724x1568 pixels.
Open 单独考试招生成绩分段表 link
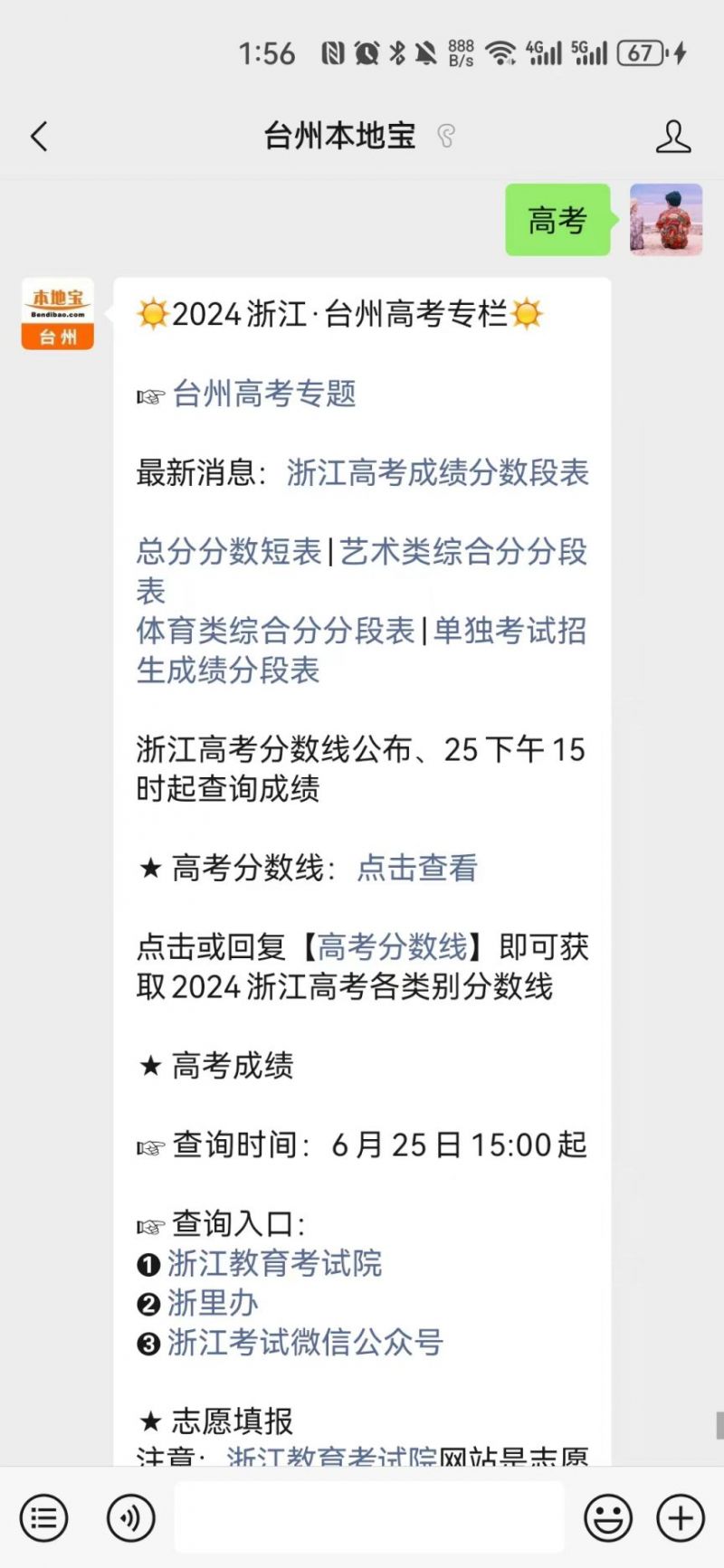362,650
